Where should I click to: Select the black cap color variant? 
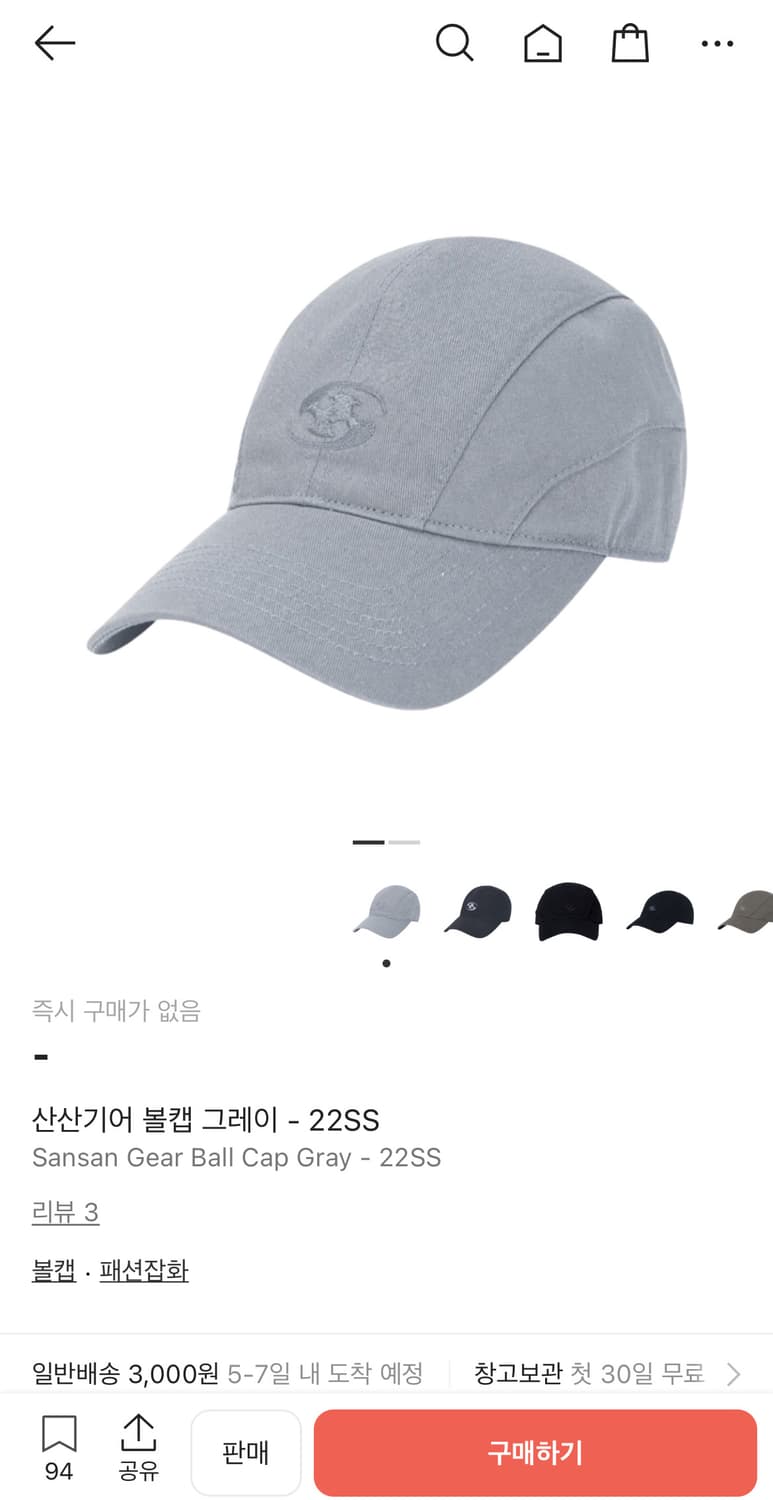pos(567,912)
